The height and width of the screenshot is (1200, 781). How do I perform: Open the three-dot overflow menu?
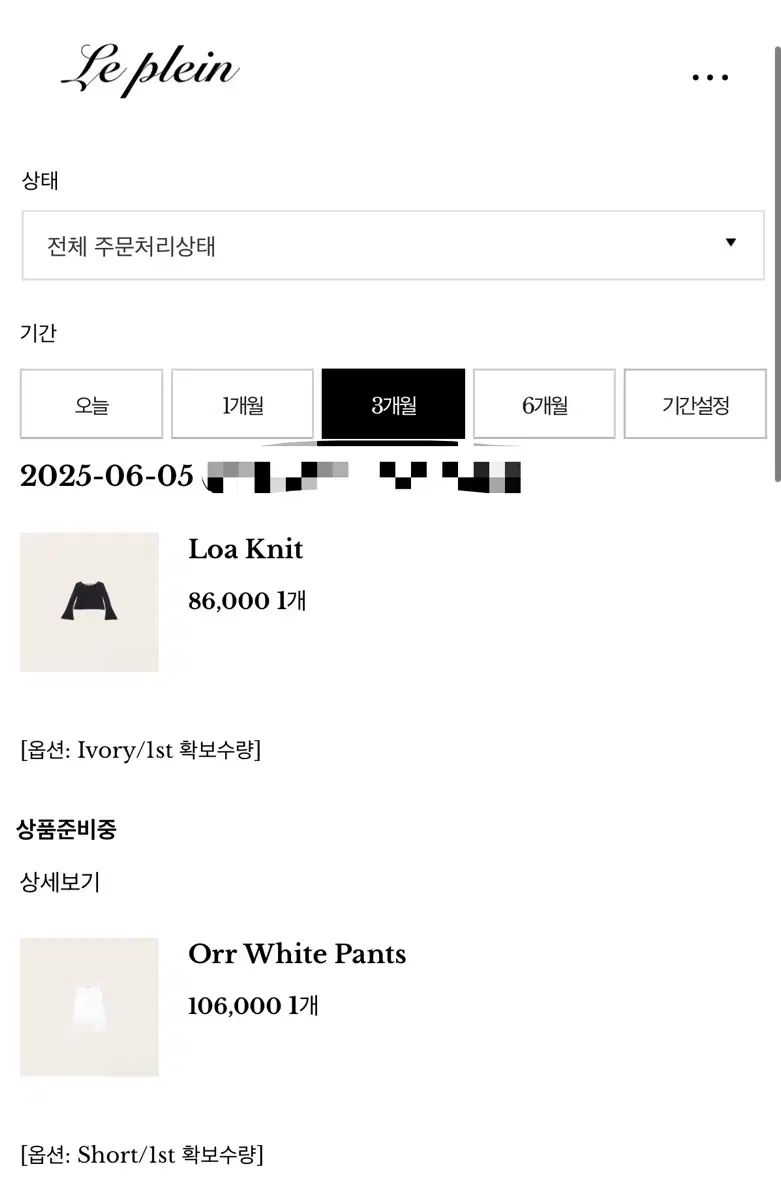[x=709, y=77]
